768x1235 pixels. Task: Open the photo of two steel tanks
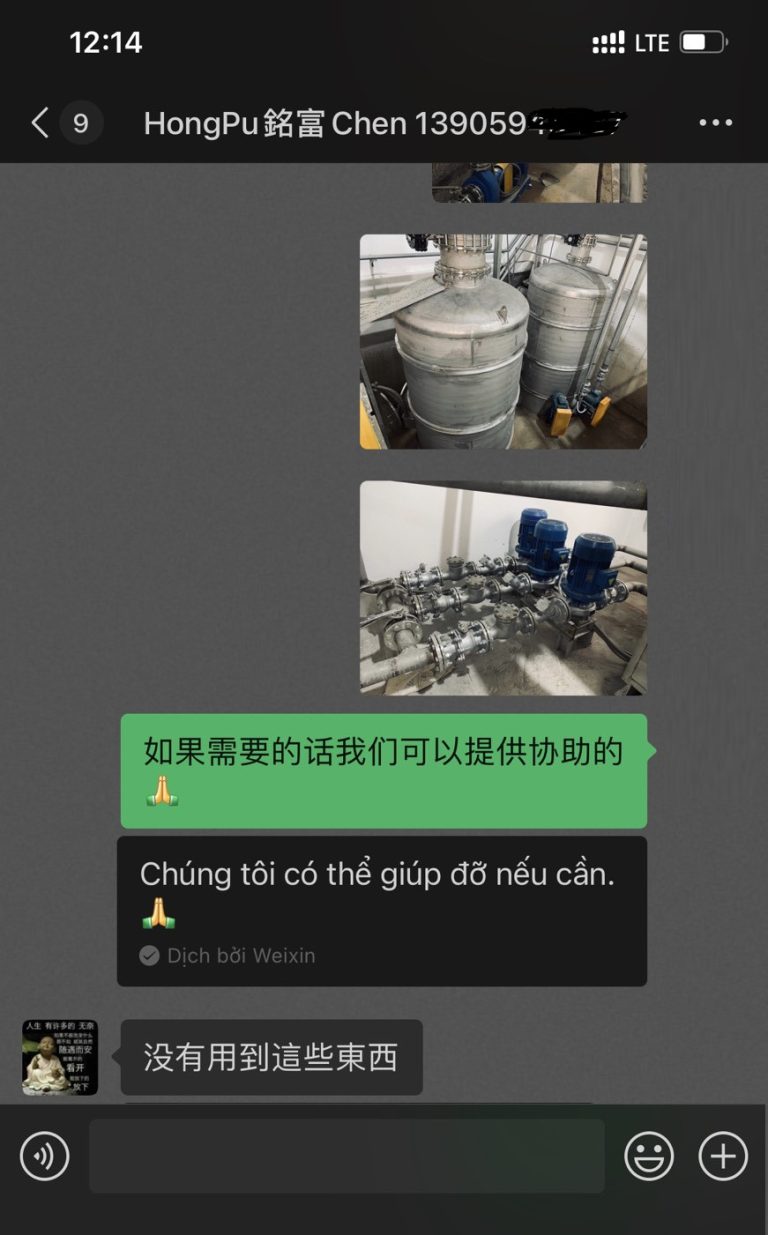pos(503,341)
